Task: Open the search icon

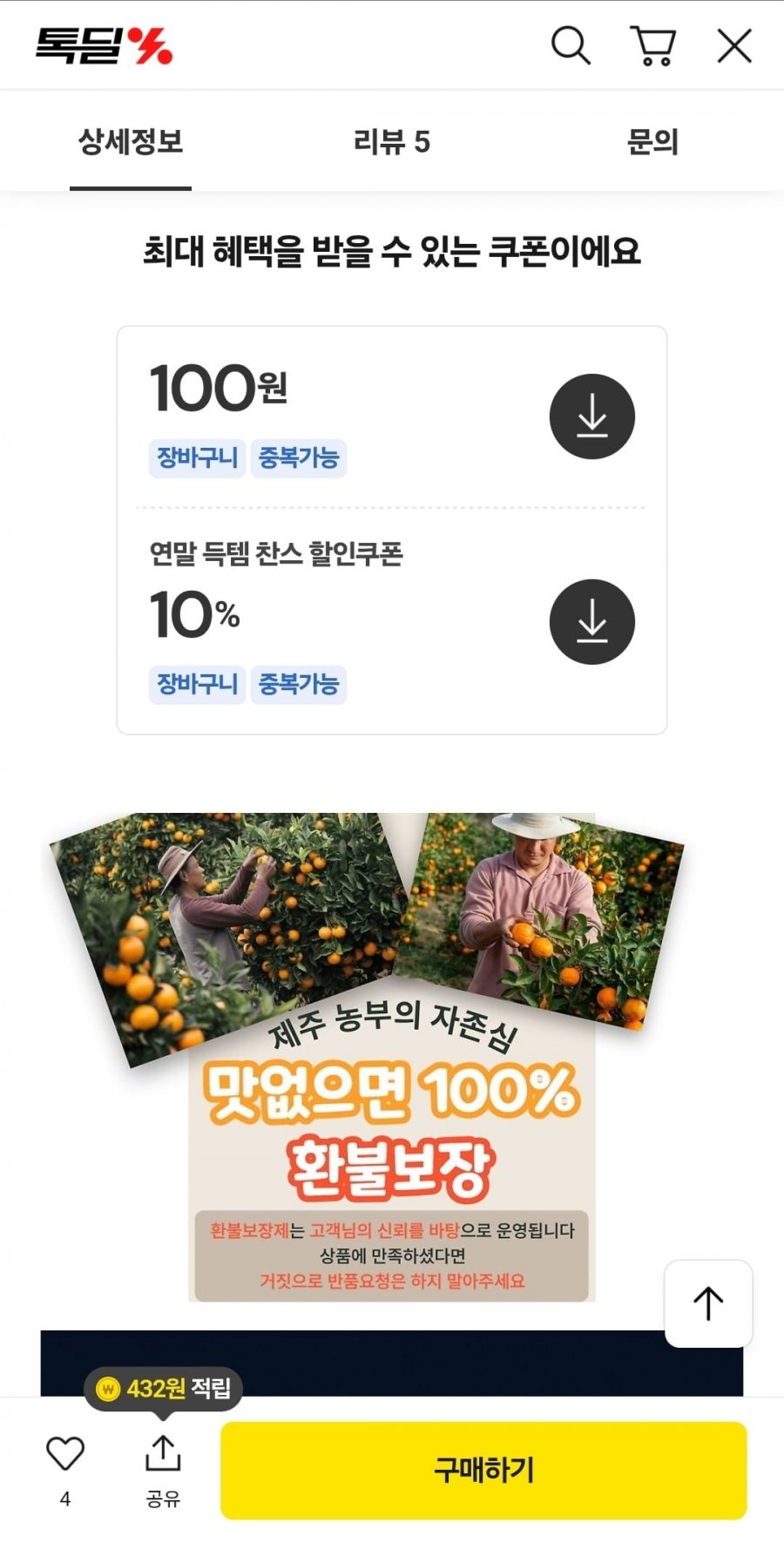Action: (x=571, y=45)
